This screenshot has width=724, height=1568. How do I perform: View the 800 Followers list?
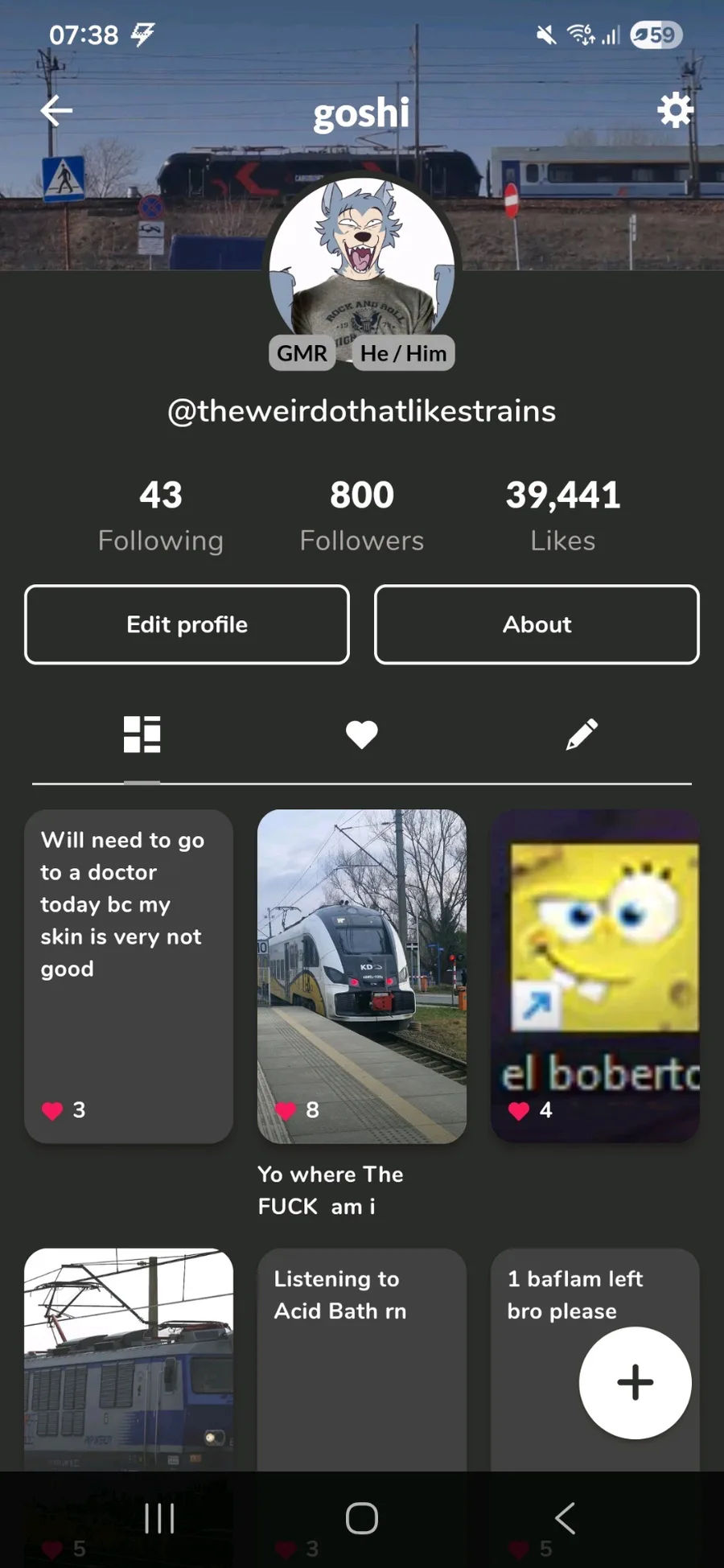[361, 515]
